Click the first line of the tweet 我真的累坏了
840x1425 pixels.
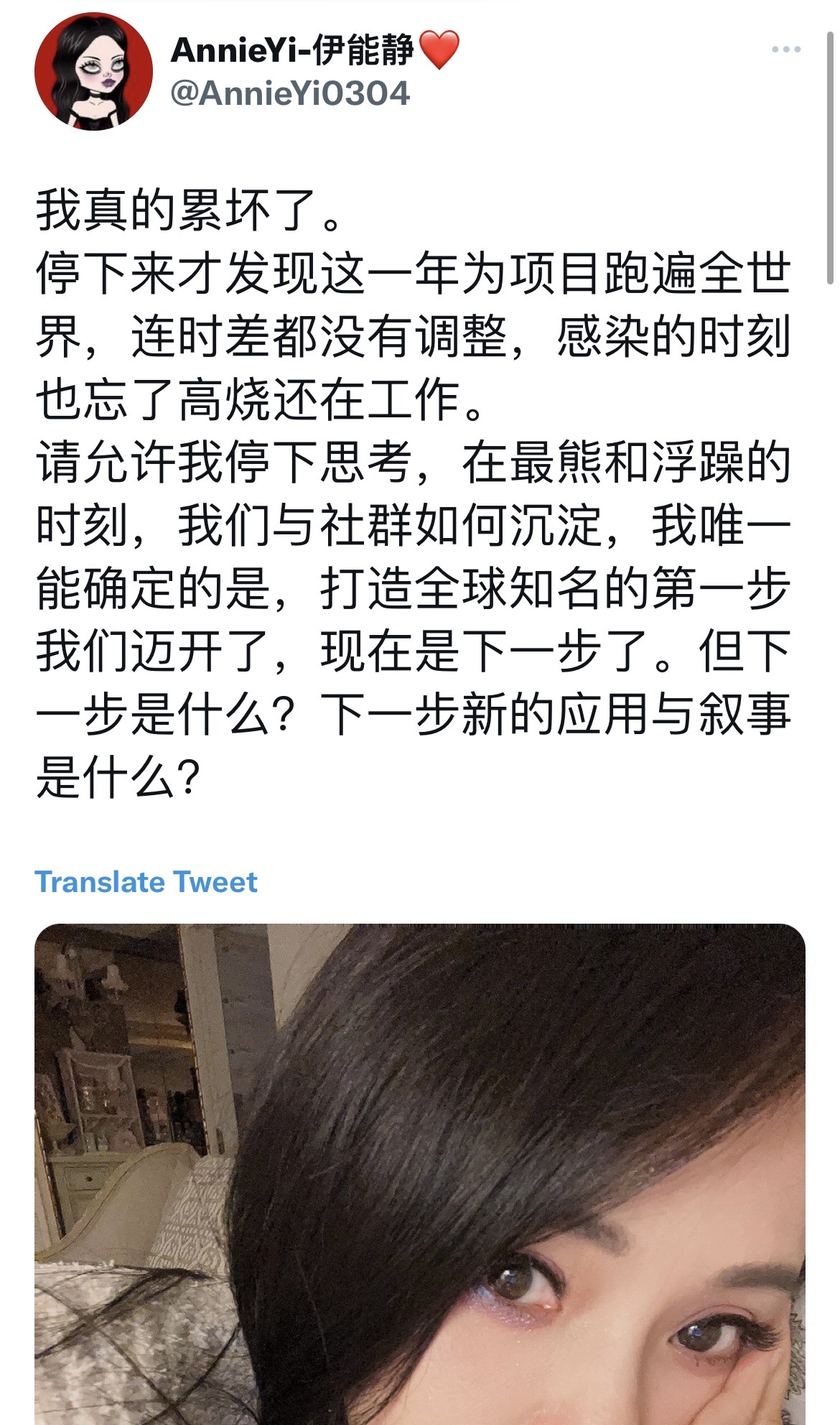179,208
